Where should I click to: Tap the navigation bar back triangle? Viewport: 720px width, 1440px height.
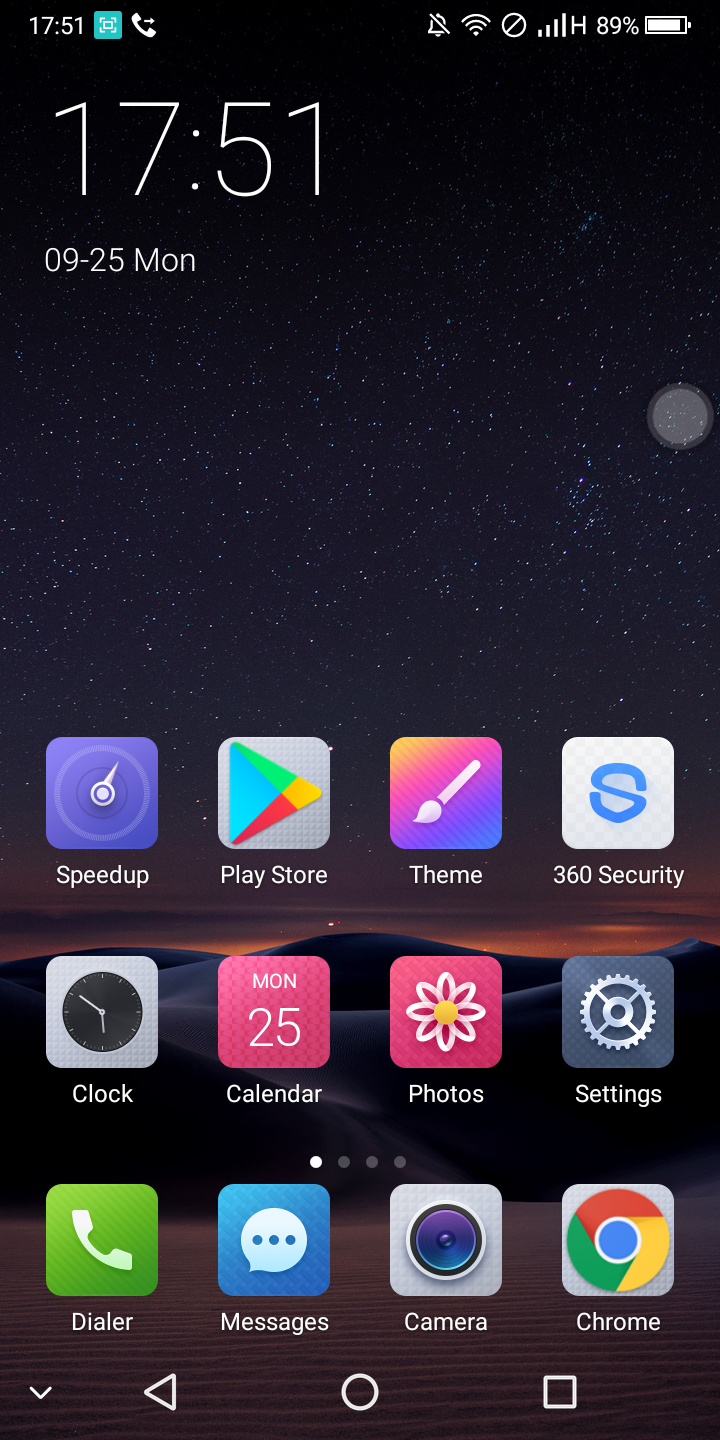pos(161,1392)
